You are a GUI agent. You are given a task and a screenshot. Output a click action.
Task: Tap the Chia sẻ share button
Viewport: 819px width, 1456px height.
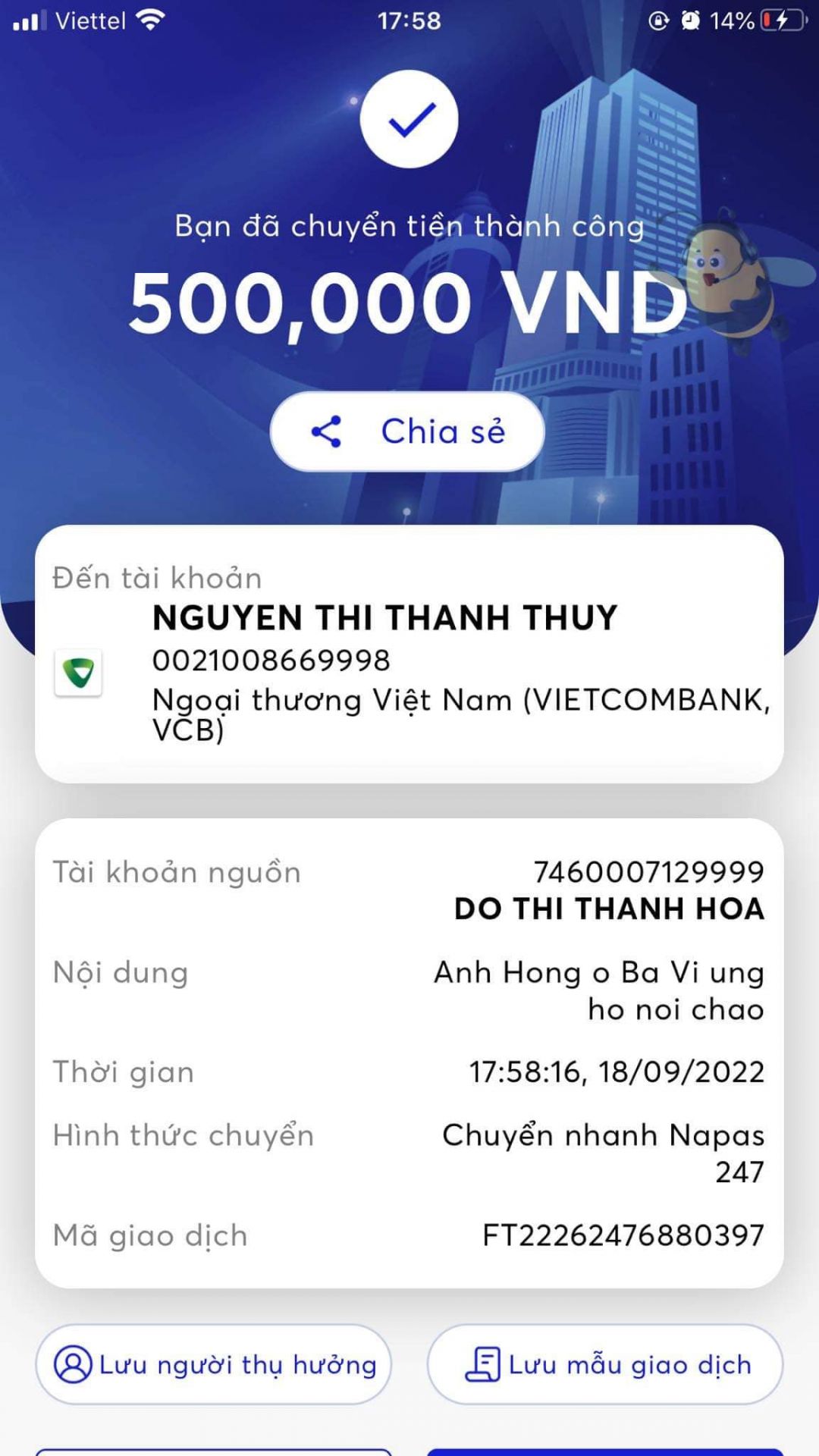coord(407,431)
